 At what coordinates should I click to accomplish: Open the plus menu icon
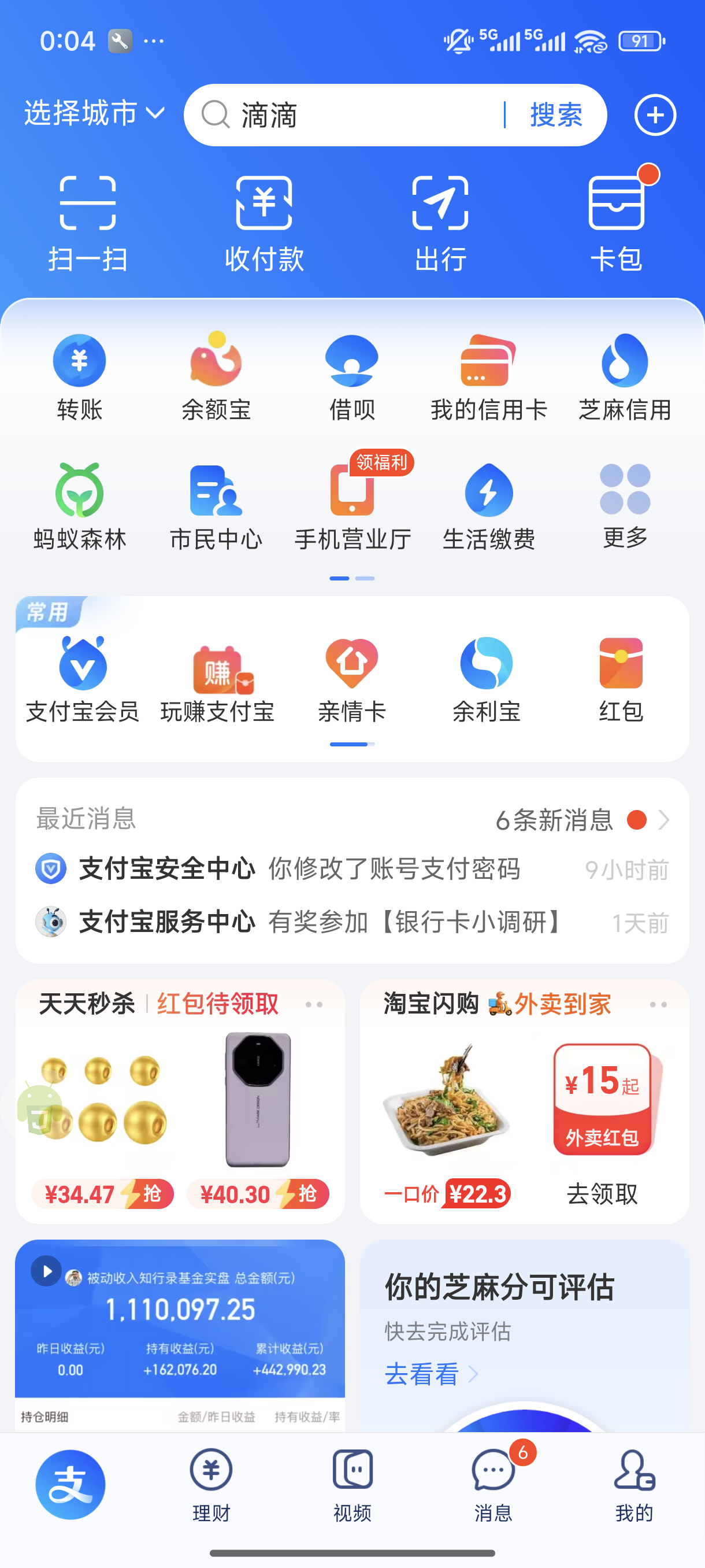[x=655, y=115]
